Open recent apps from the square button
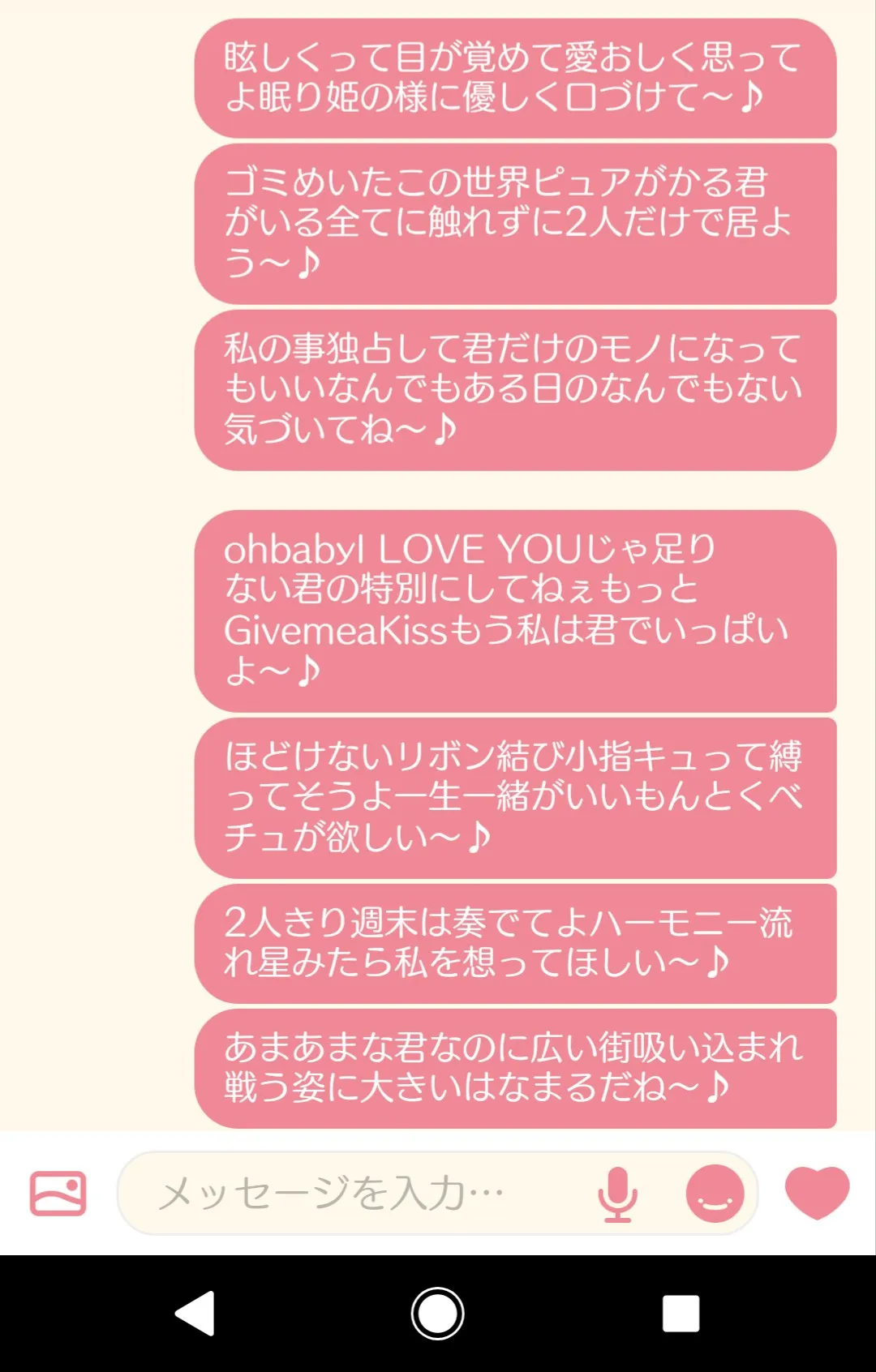876x1372 pixels. (681, 1313)
